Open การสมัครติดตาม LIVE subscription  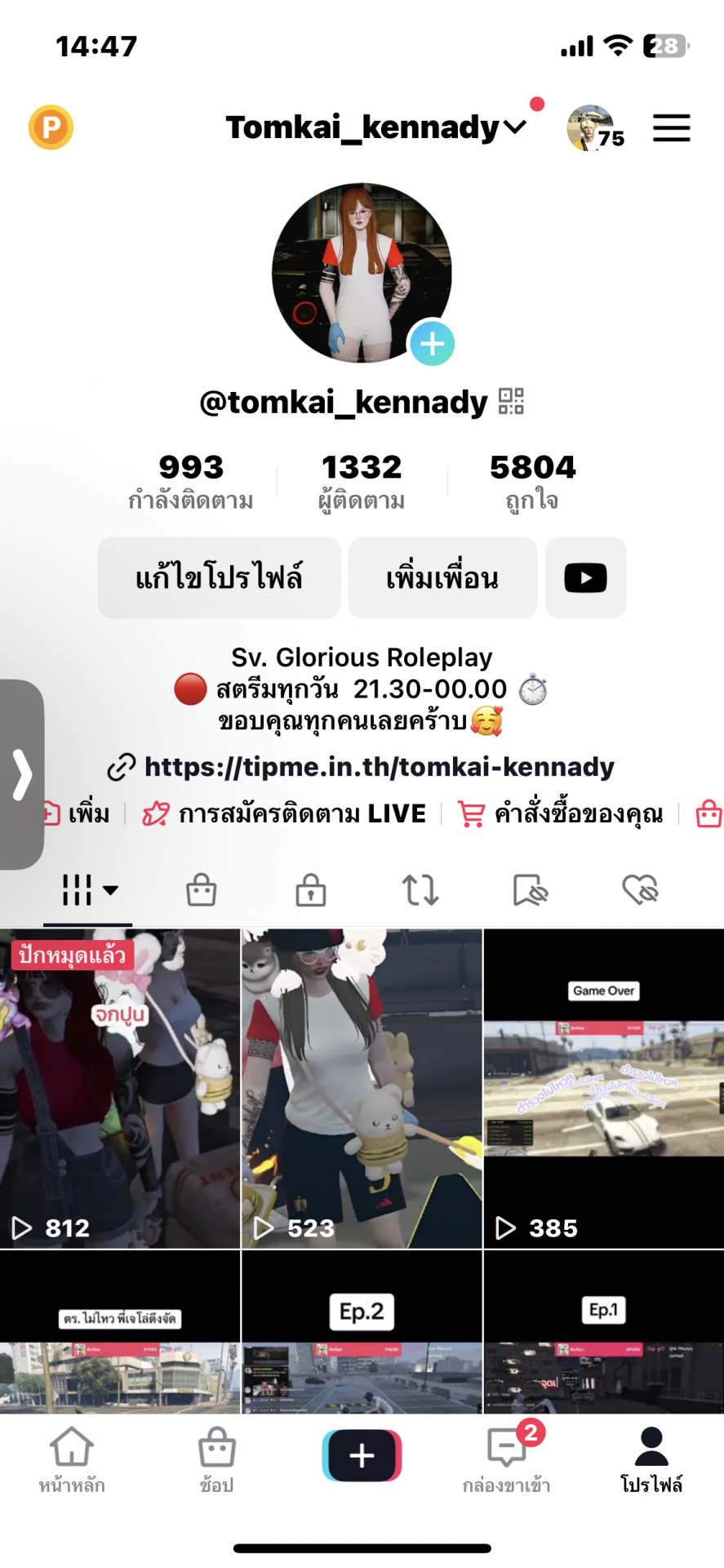tap(284, 813)
